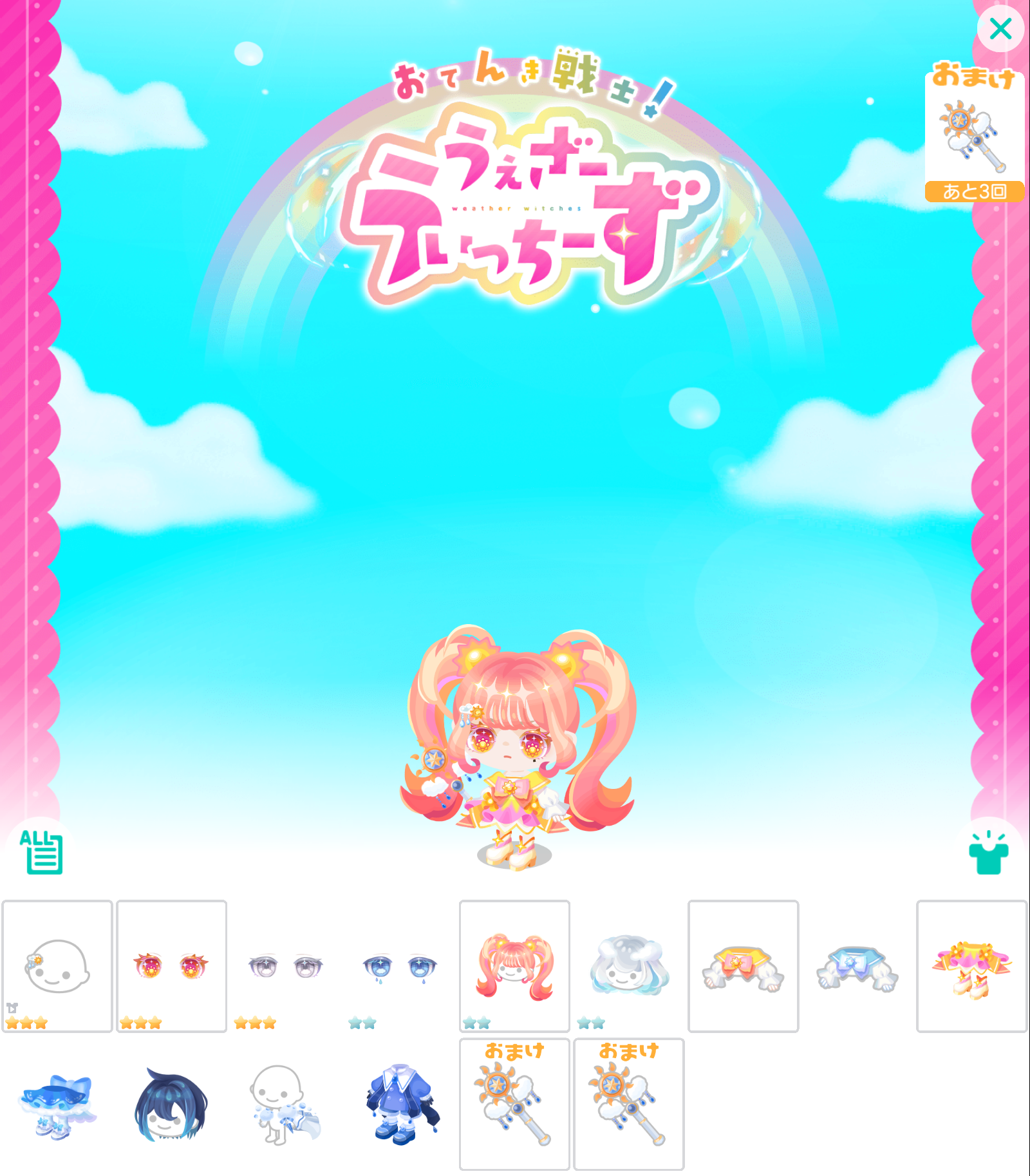Select the face with flower hair clip
Viewport: 1030px width, 1176px height.
(x=57, y=966)
